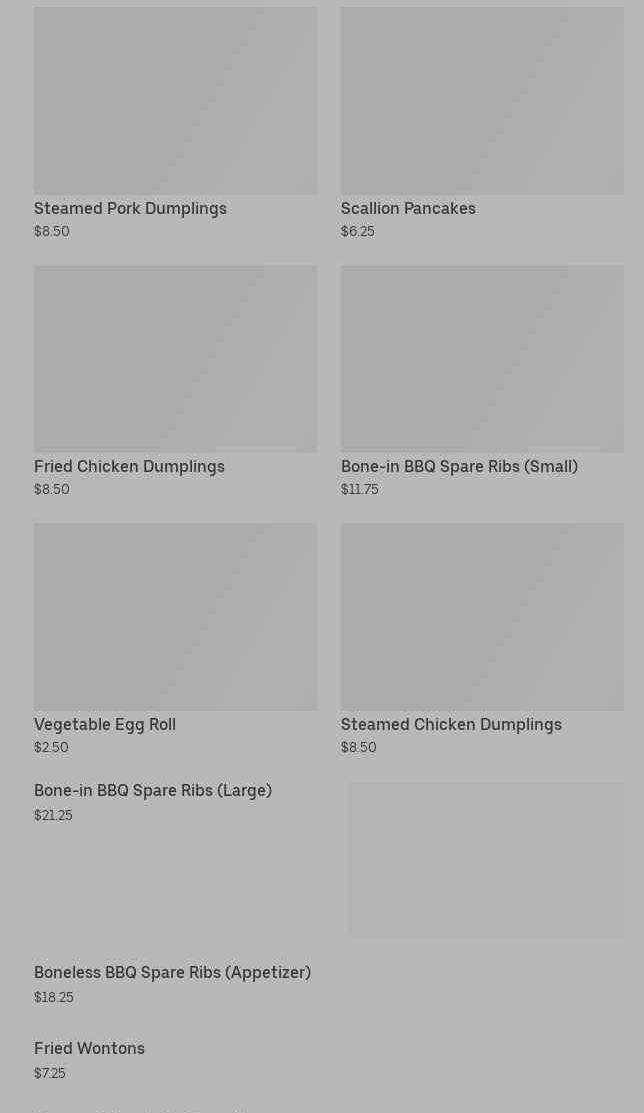
Task: Select Bone-in BBQ Spare Ribs (Large)
Action: (x=153, y=791)
